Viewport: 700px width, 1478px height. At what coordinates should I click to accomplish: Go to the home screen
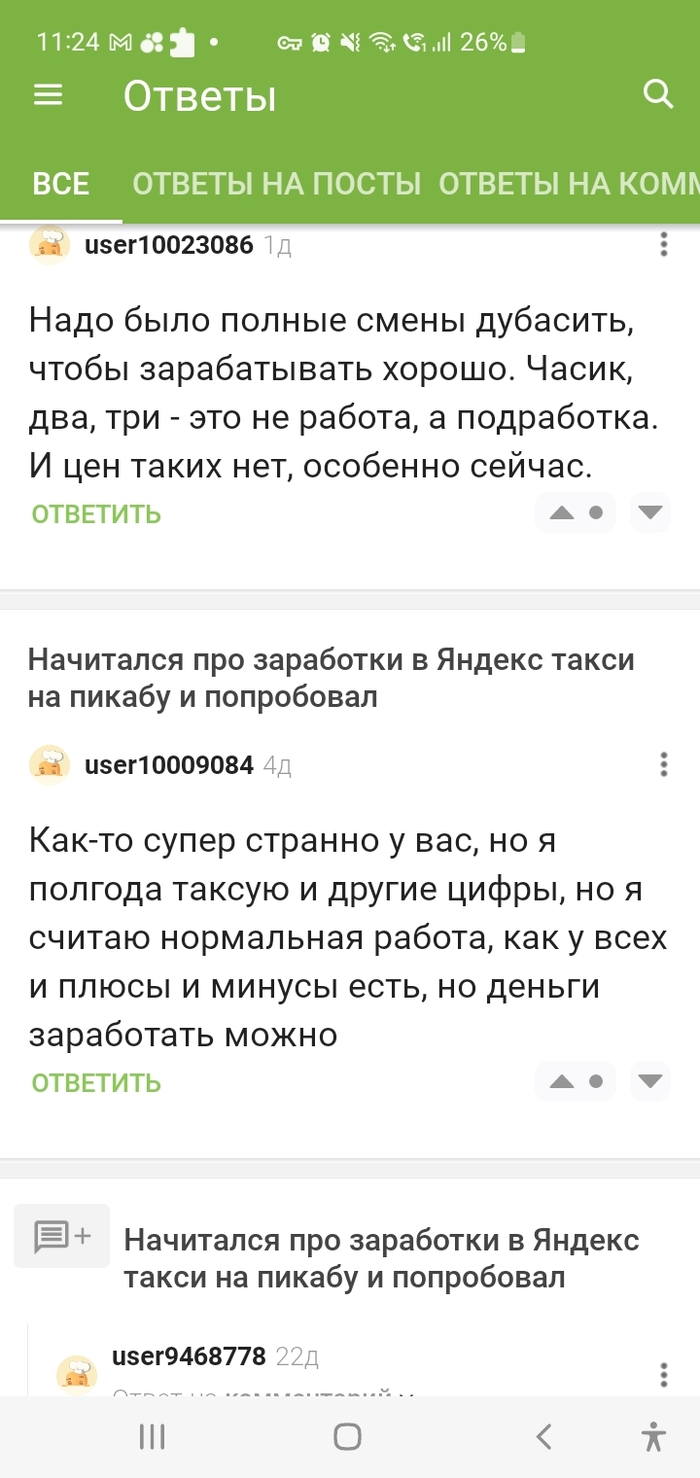347,1437
